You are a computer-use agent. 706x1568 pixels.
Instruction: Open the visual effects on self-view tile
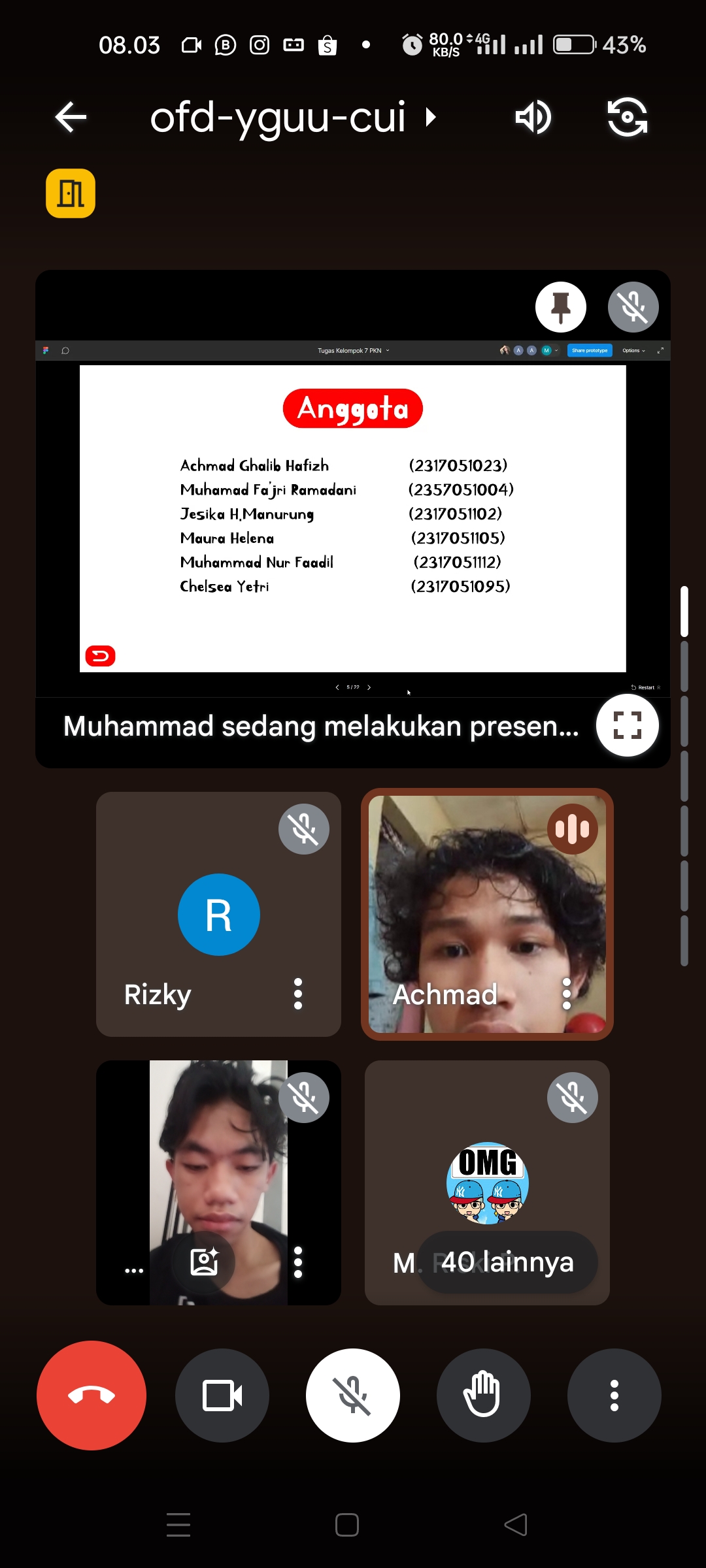[204, 1262]
